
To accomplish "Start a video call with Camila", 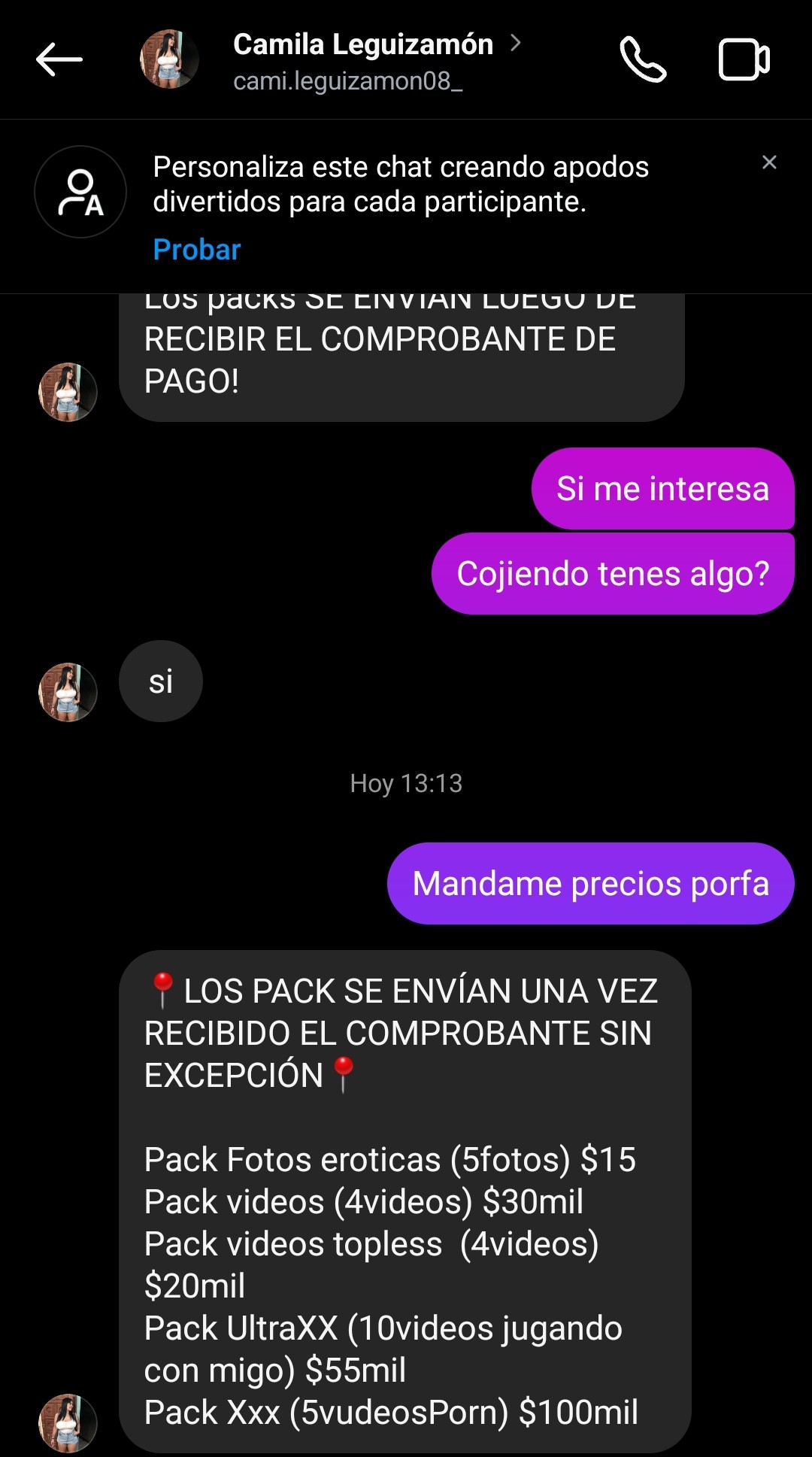I will 744,59.
